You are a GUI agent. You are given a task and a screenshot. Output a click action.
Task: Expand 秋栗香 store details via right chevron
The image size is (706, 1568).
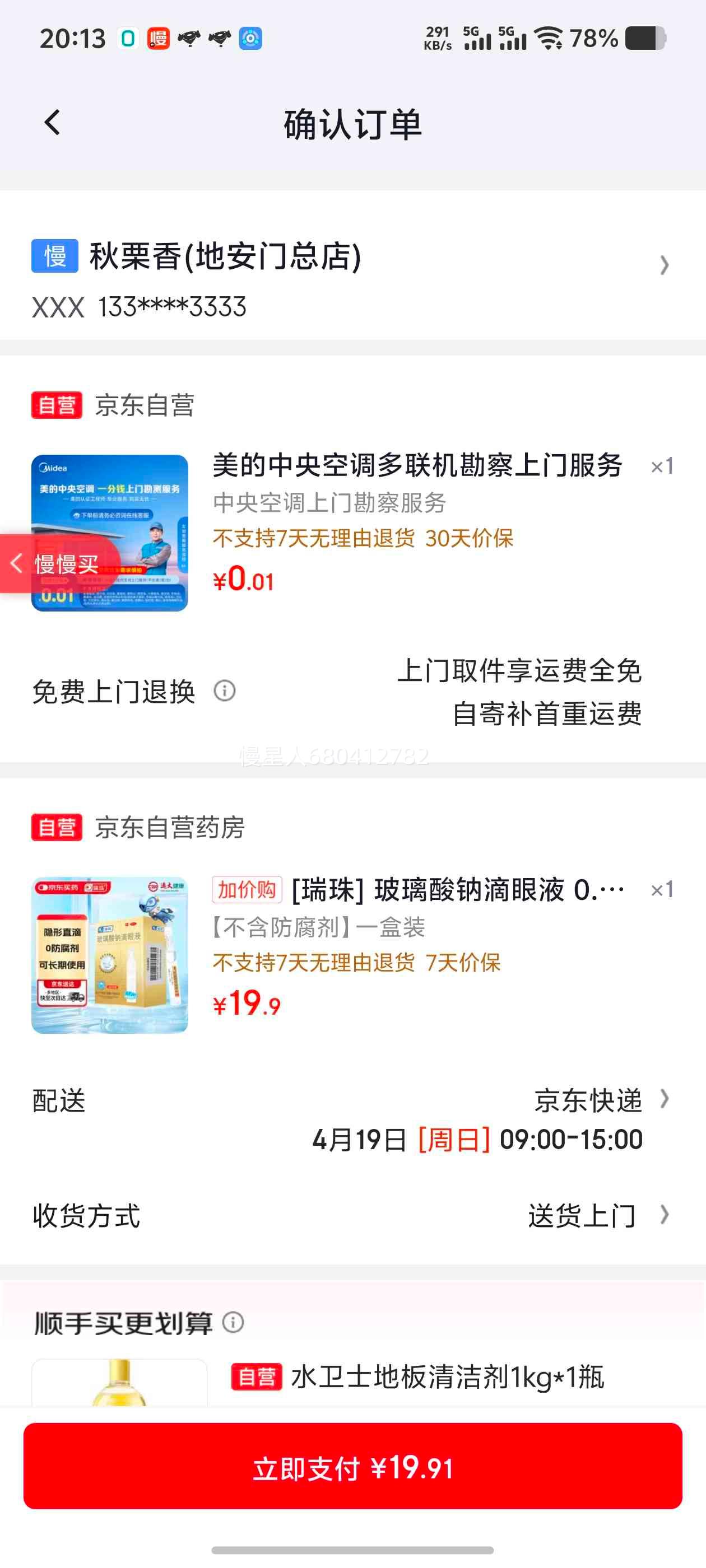664,265
